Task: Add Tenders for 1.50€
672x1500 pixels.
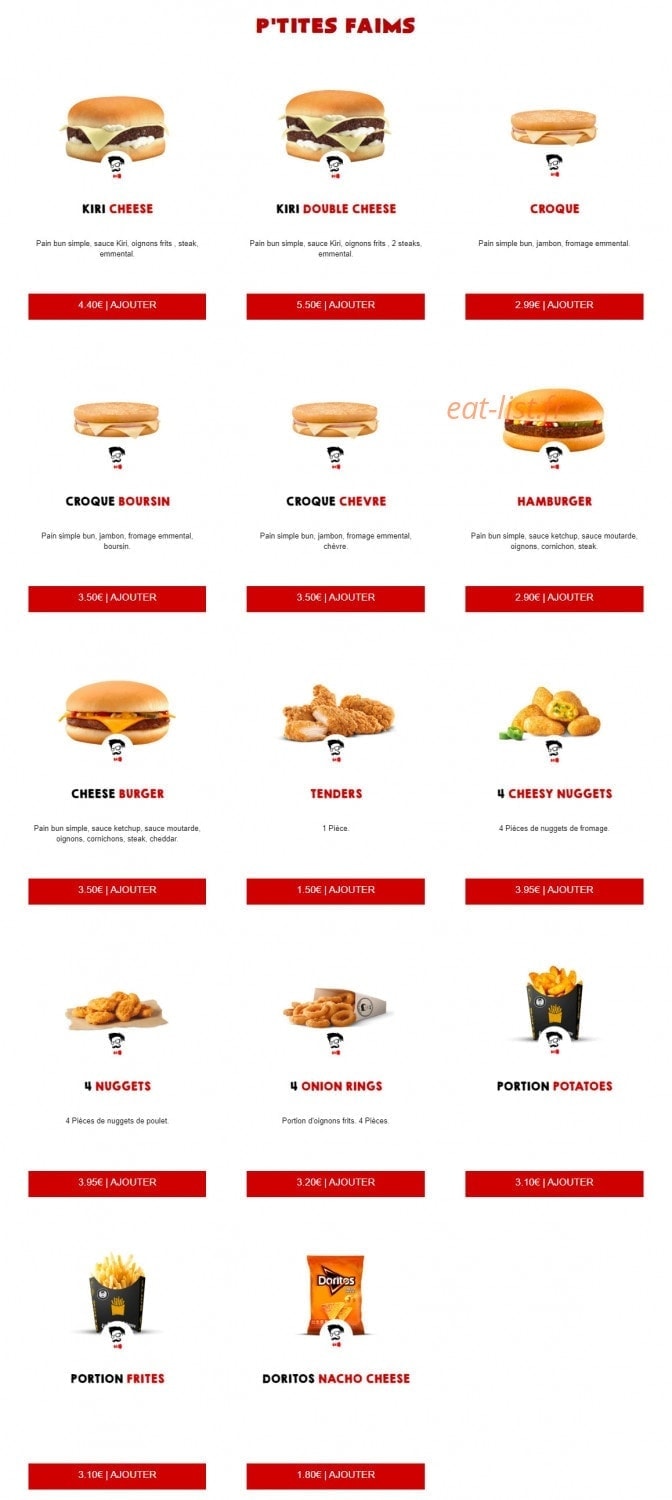Action: point(335,890)
